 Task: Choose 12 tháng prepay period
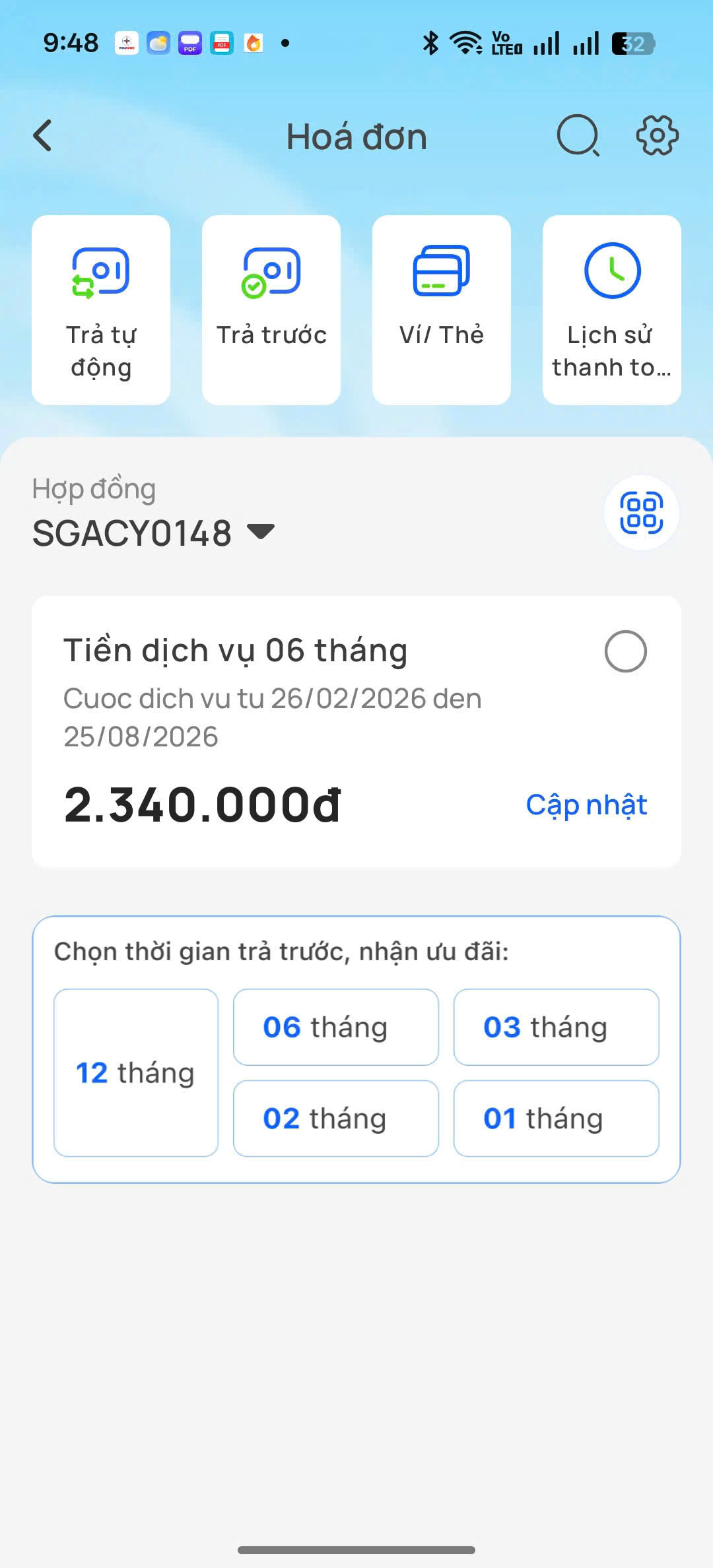(136, 1073)
